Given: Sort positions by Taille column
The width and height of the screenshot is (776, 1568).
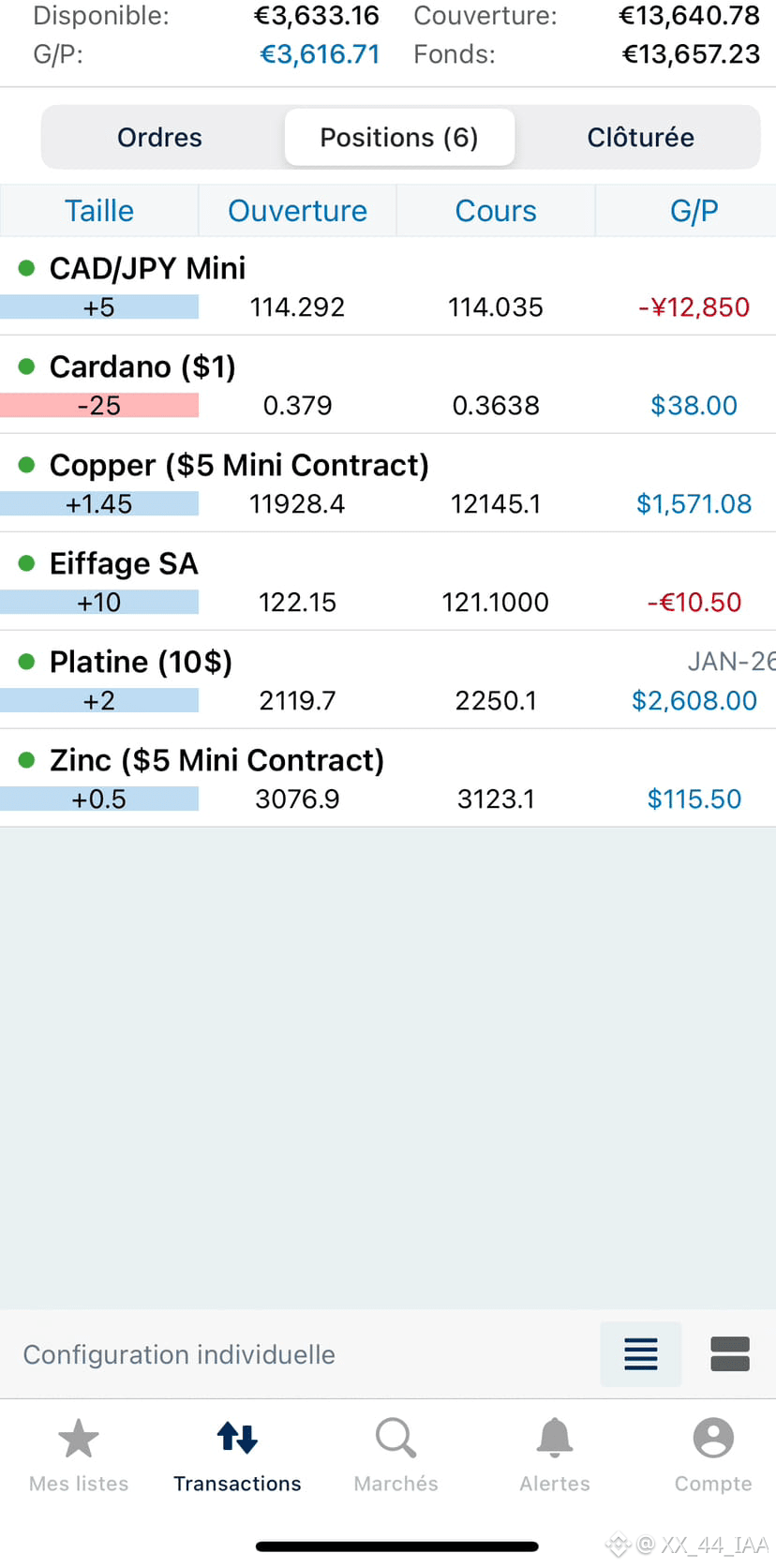Looking at the screenshot, I should pyautogui.click(x=99, y=211).
